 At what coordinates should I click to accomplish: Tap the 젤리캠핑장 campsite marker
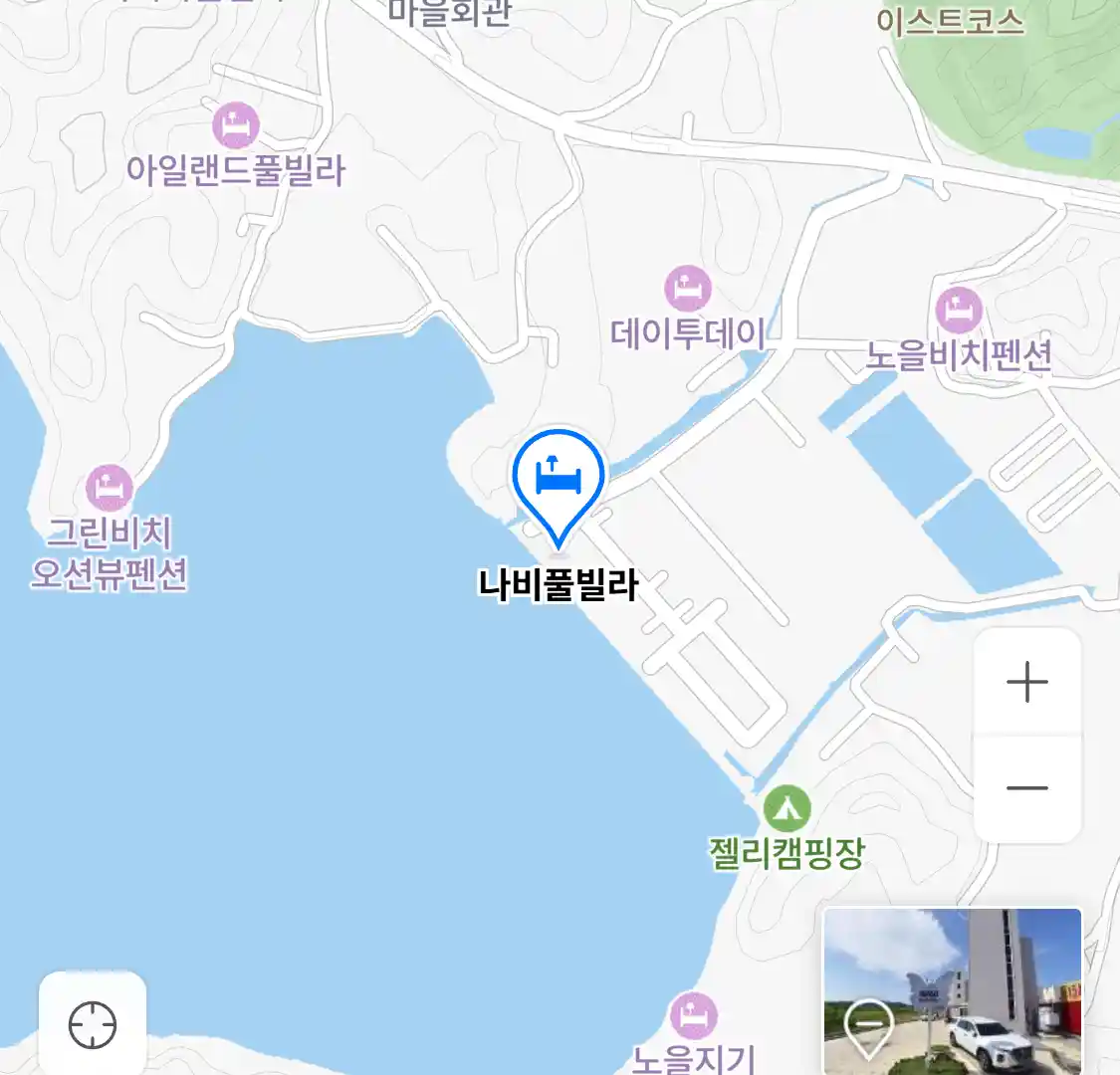click(x=786, y=809)
